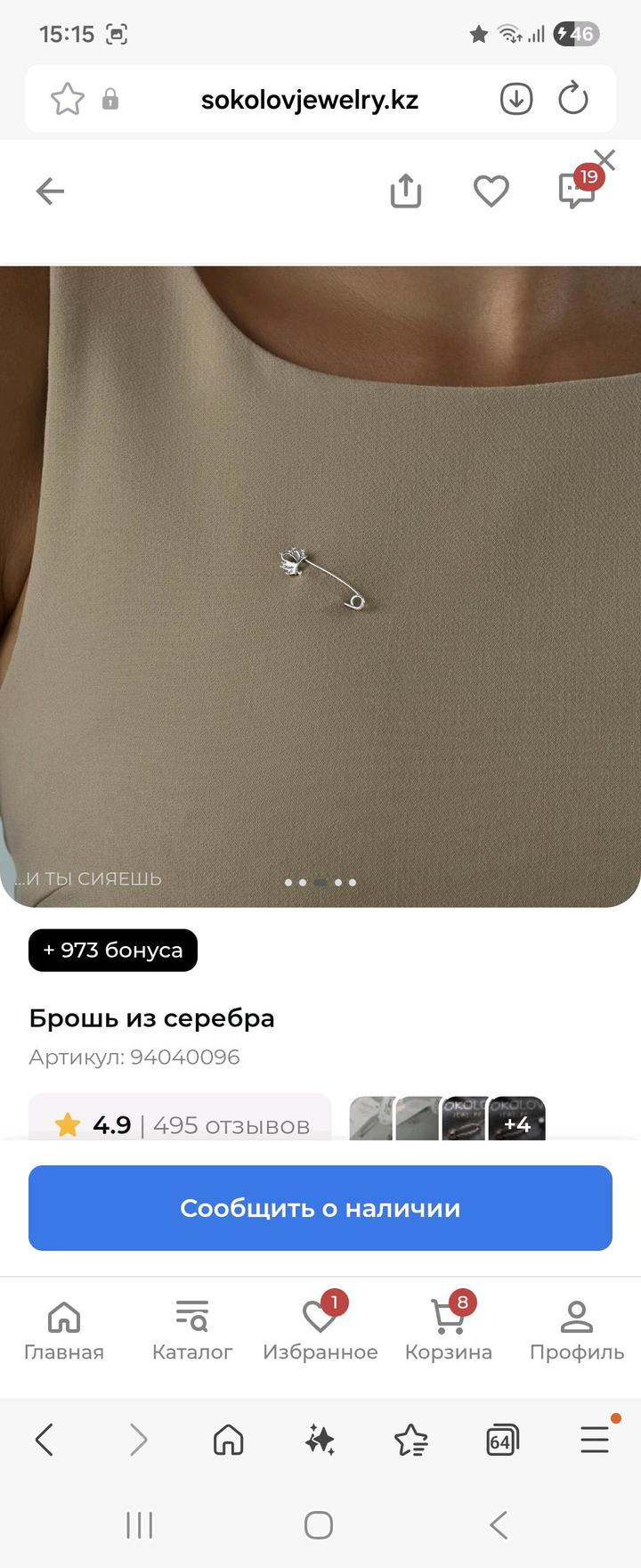
Task: Go to the Избранное tab
Action: [x=320, y=1331]
